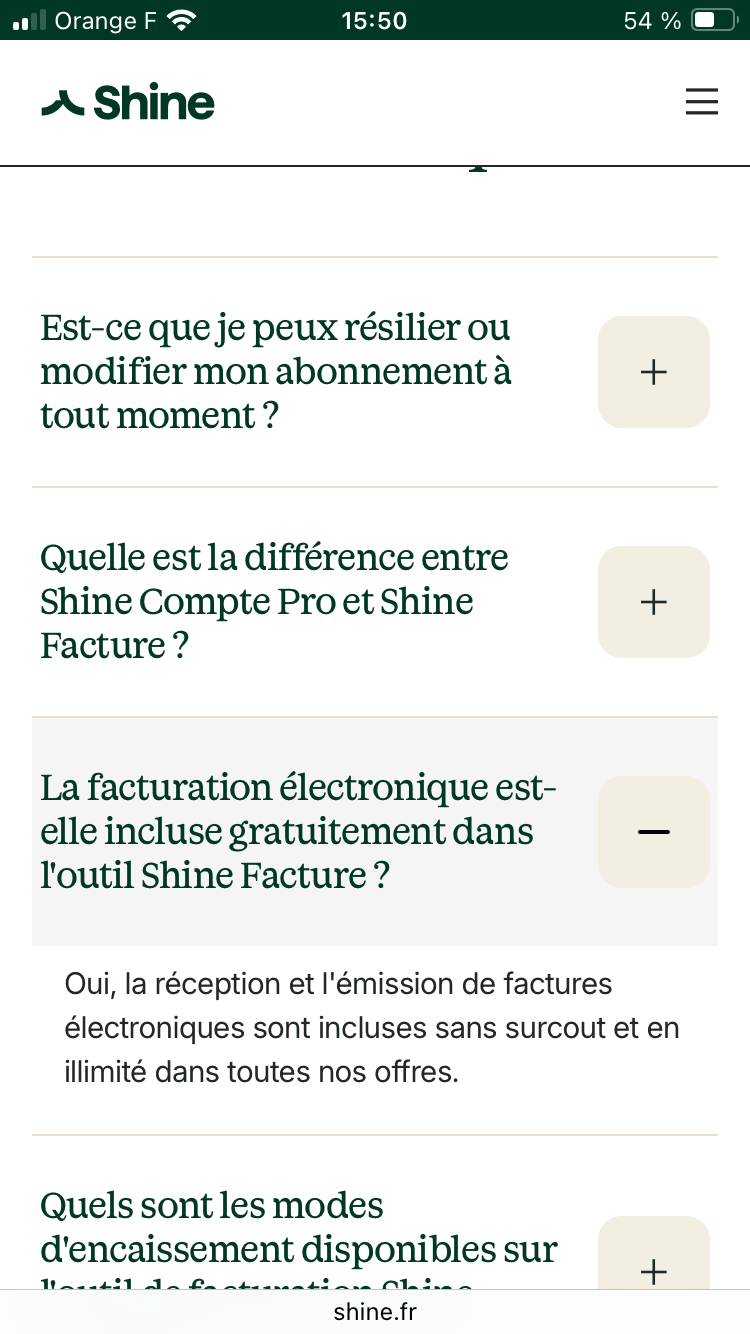This screenshot has width=750, height=1334.
Task: Expand the Shine Compte Pro versus Shine Facture question
Action: [654, 602]
